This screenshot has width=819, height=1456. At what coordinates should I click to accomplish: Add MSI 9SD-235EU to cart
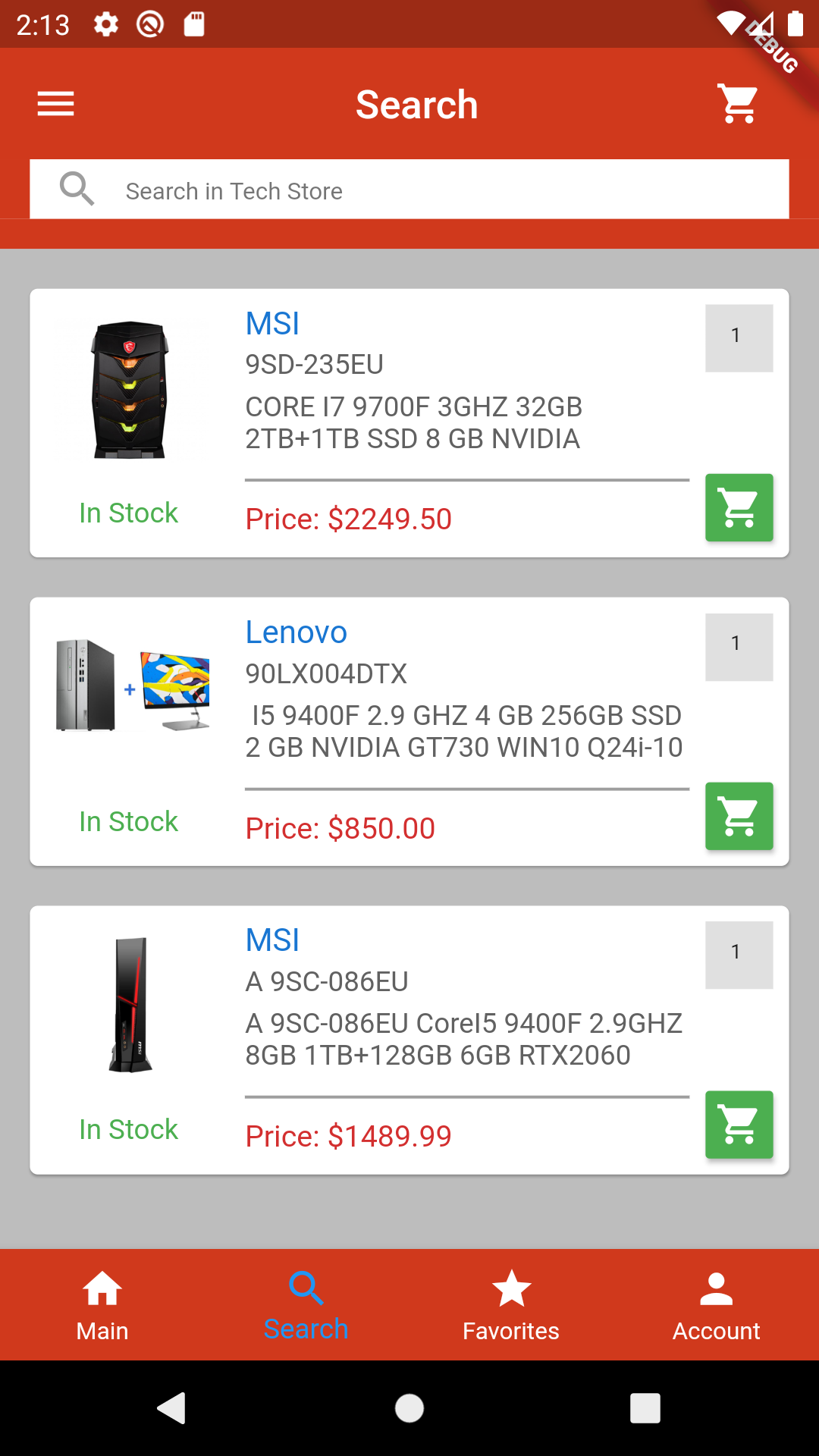[739, 507]
